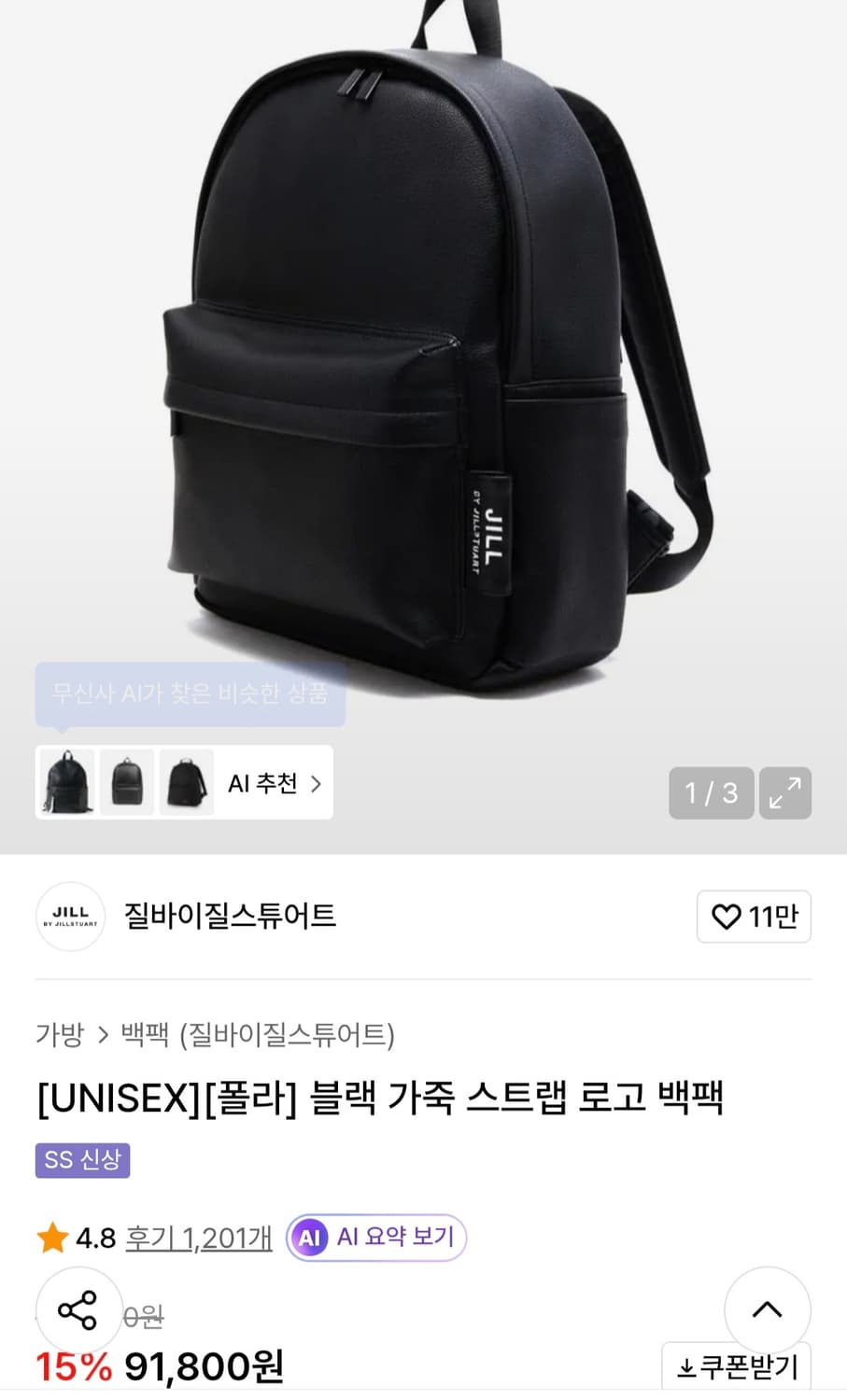Toggle the SS 신상 badge
This screenshot has width=847, height=1400.
pyautogui.click(x=82, y=1160)
